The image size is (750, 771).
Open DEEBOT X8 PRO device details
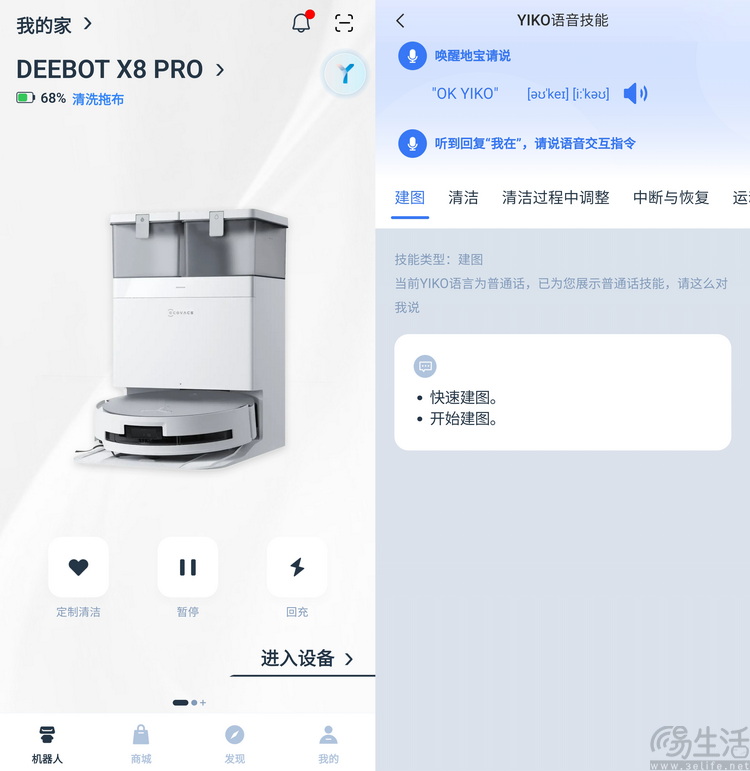(120, 70)
